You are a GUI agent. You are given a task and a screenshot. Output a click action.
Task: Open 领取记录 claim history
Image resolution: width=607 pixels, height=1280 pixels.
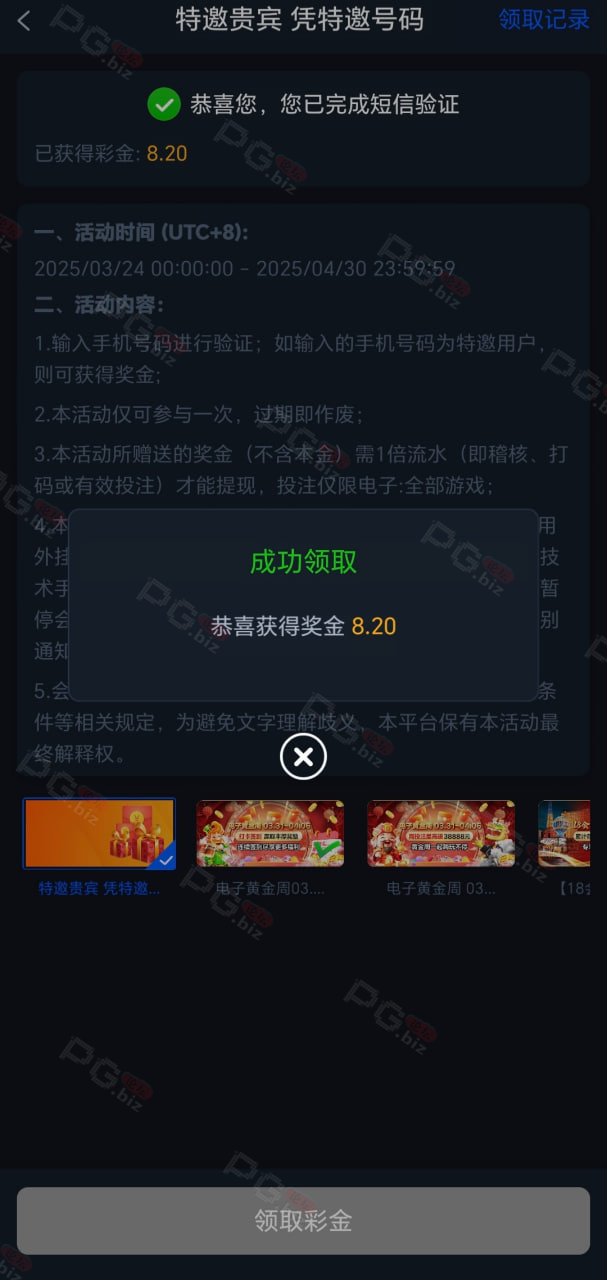[x=544, y=19]
